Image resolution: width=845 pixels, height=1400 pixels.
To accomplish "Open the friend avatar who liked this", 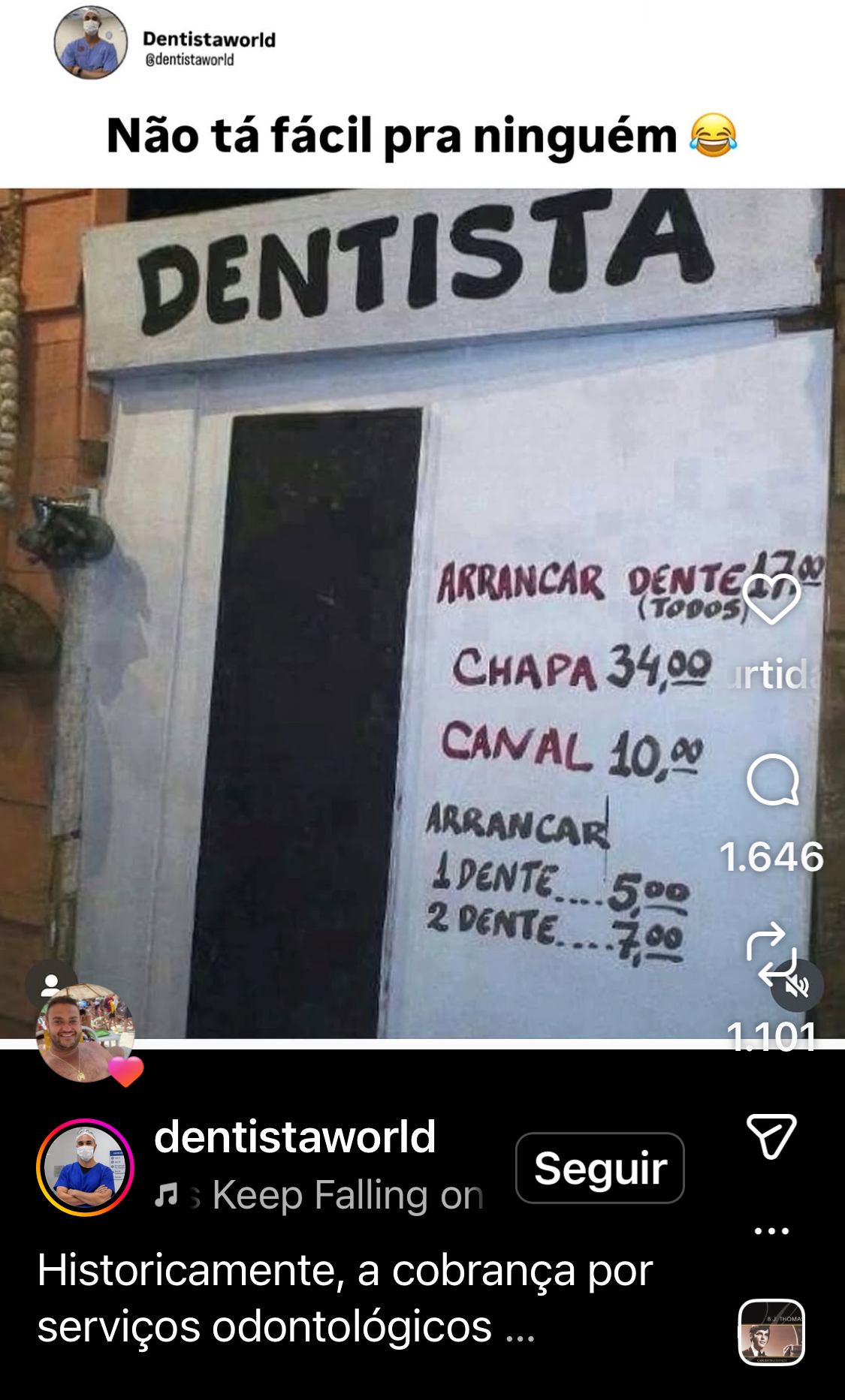I will (x=84, y=1034).
